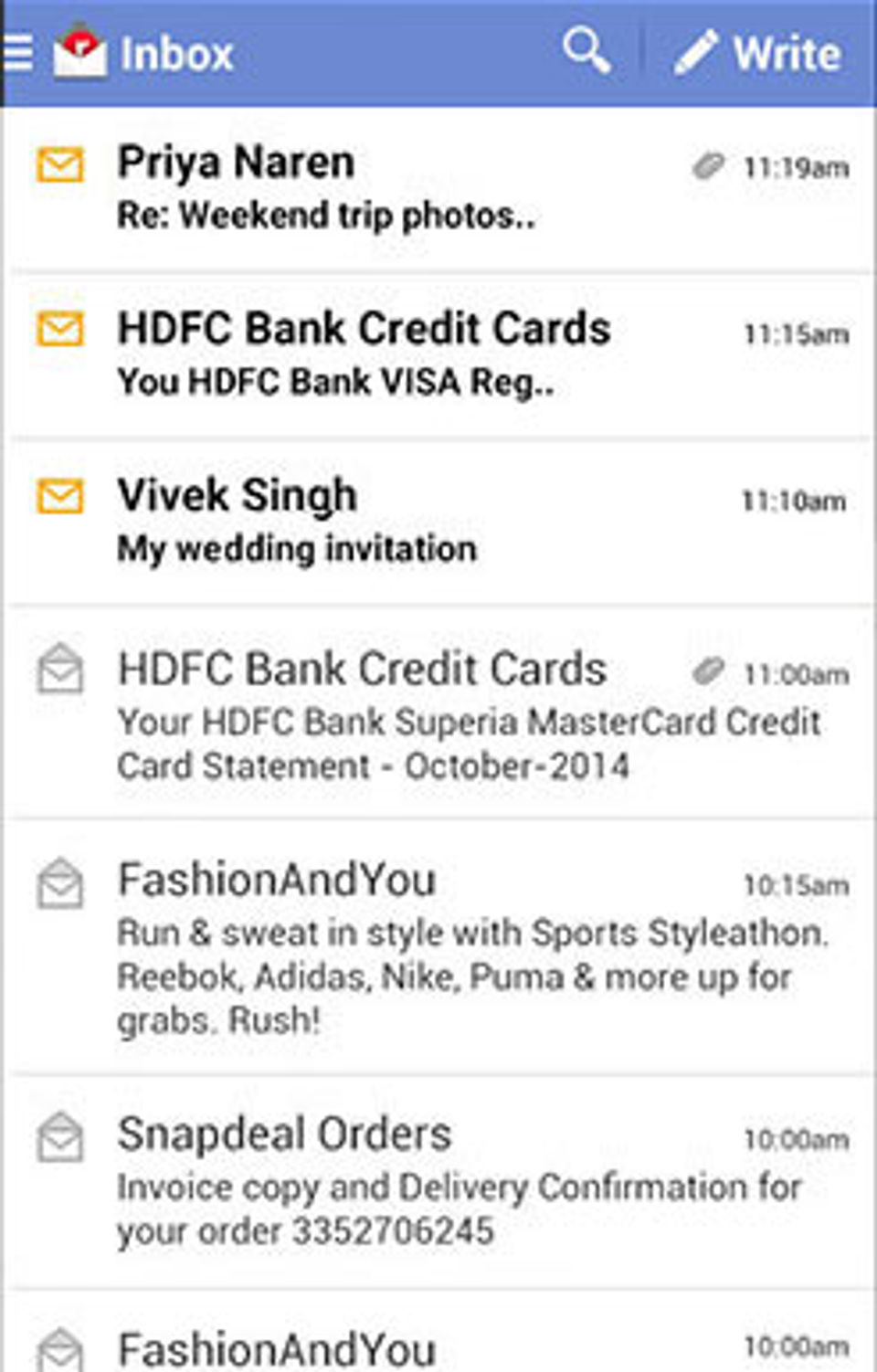Write a new email
877x1372 pixels.
(758, 53)
